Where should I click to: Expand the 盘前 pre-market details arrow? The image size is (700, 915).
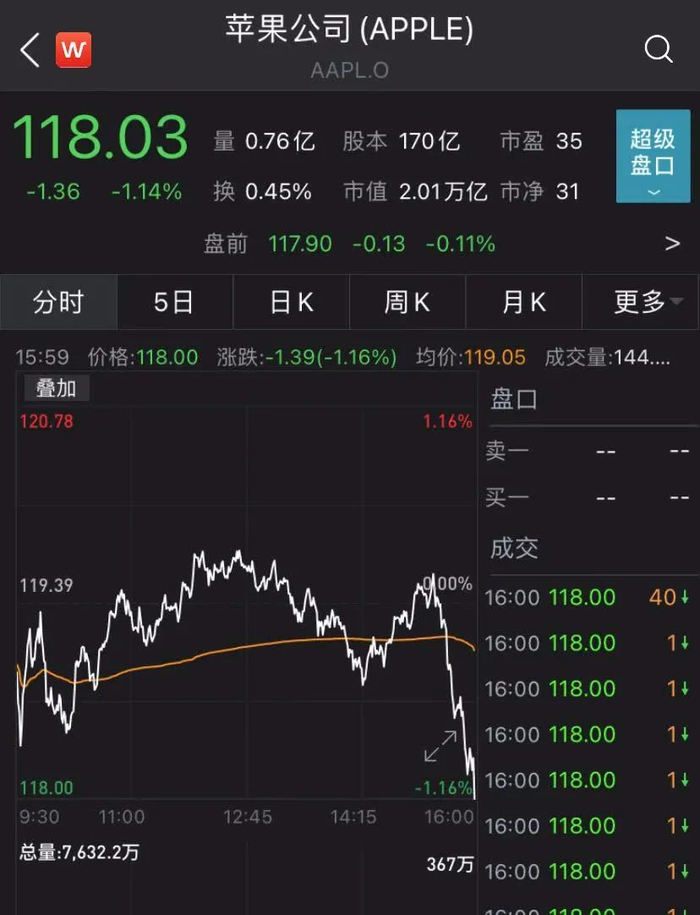tap(672, 243)
